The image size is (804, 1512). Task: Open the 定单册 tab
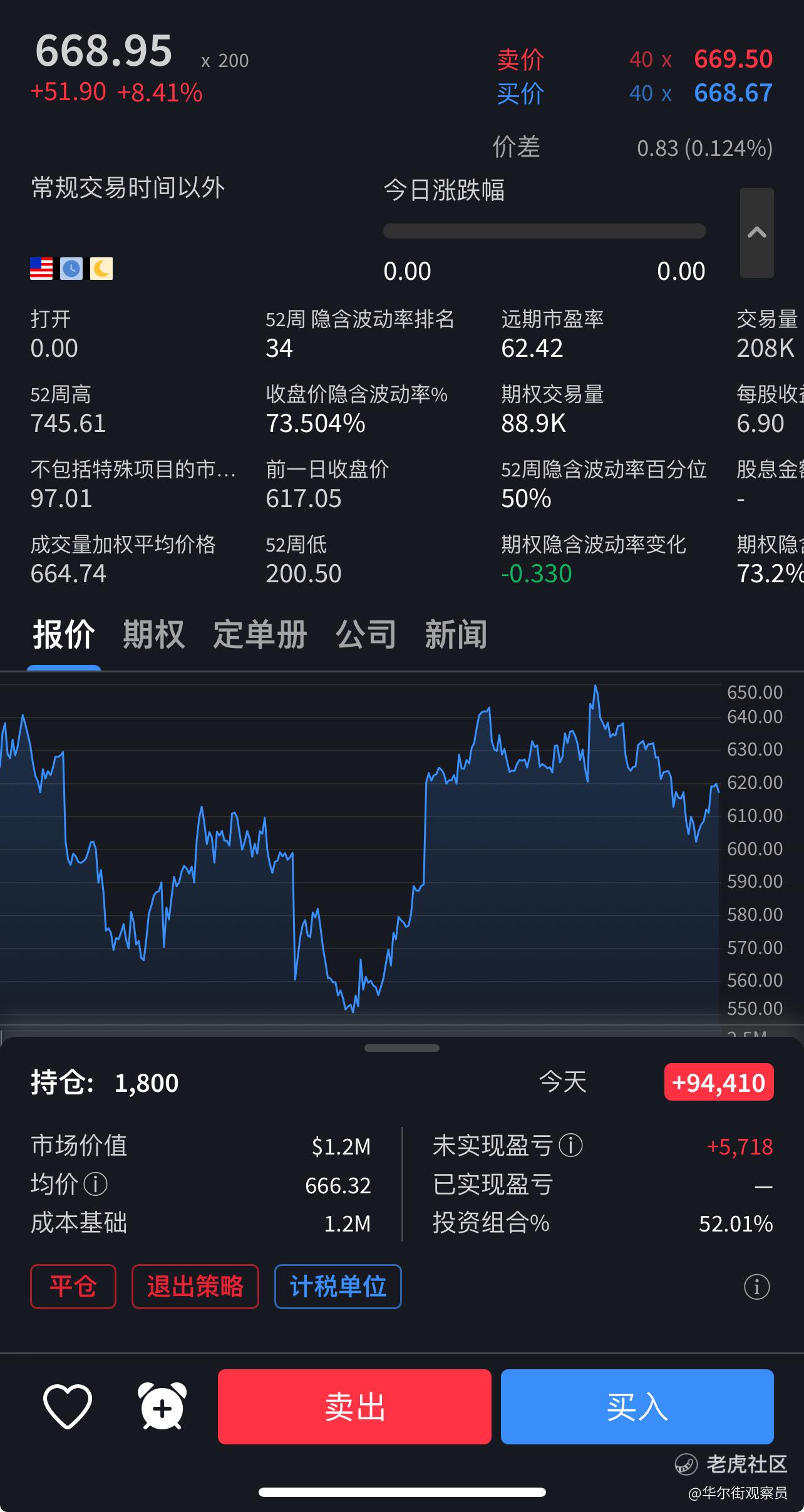pyautogui.click(x=259, y=634)
